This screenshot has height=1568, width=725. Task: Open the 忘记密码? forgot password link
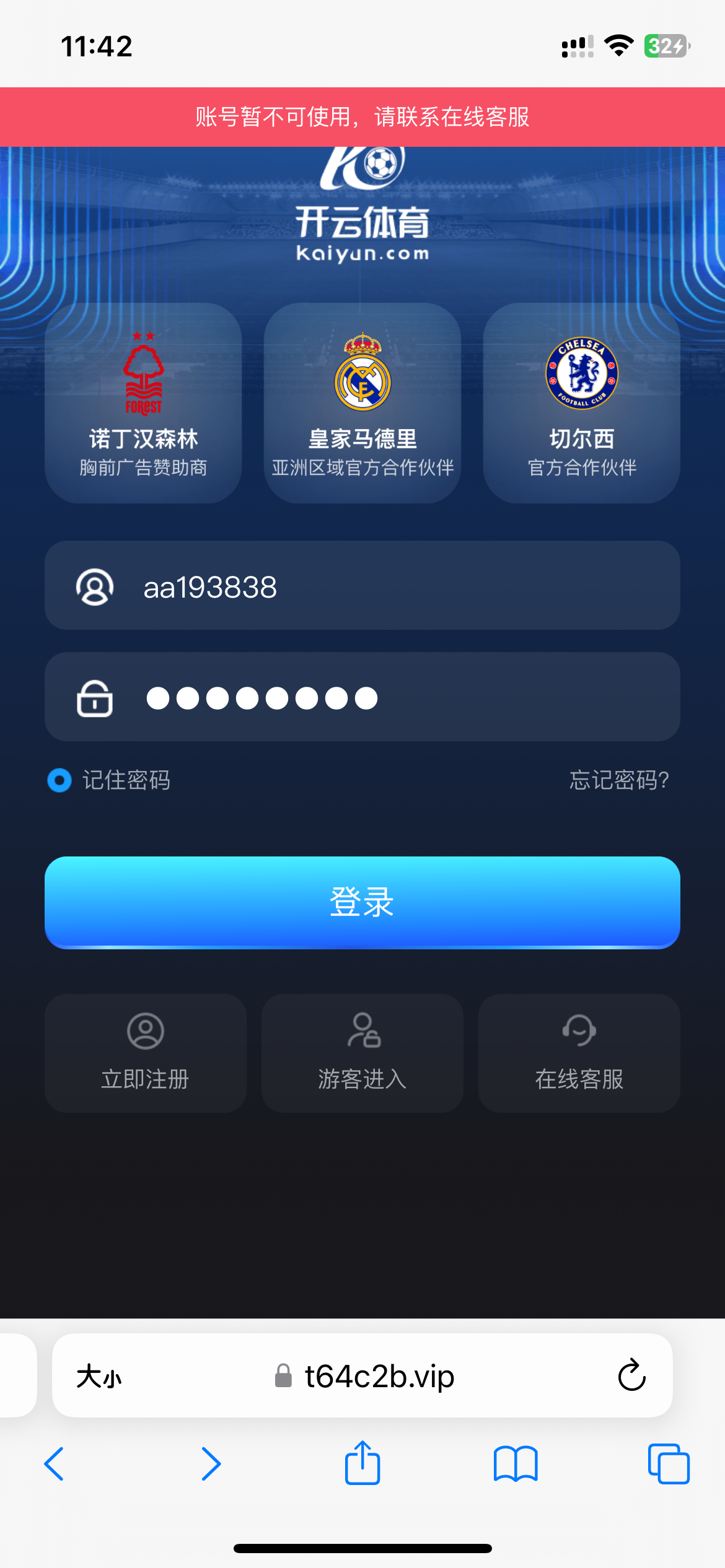[x=618, y=780]
